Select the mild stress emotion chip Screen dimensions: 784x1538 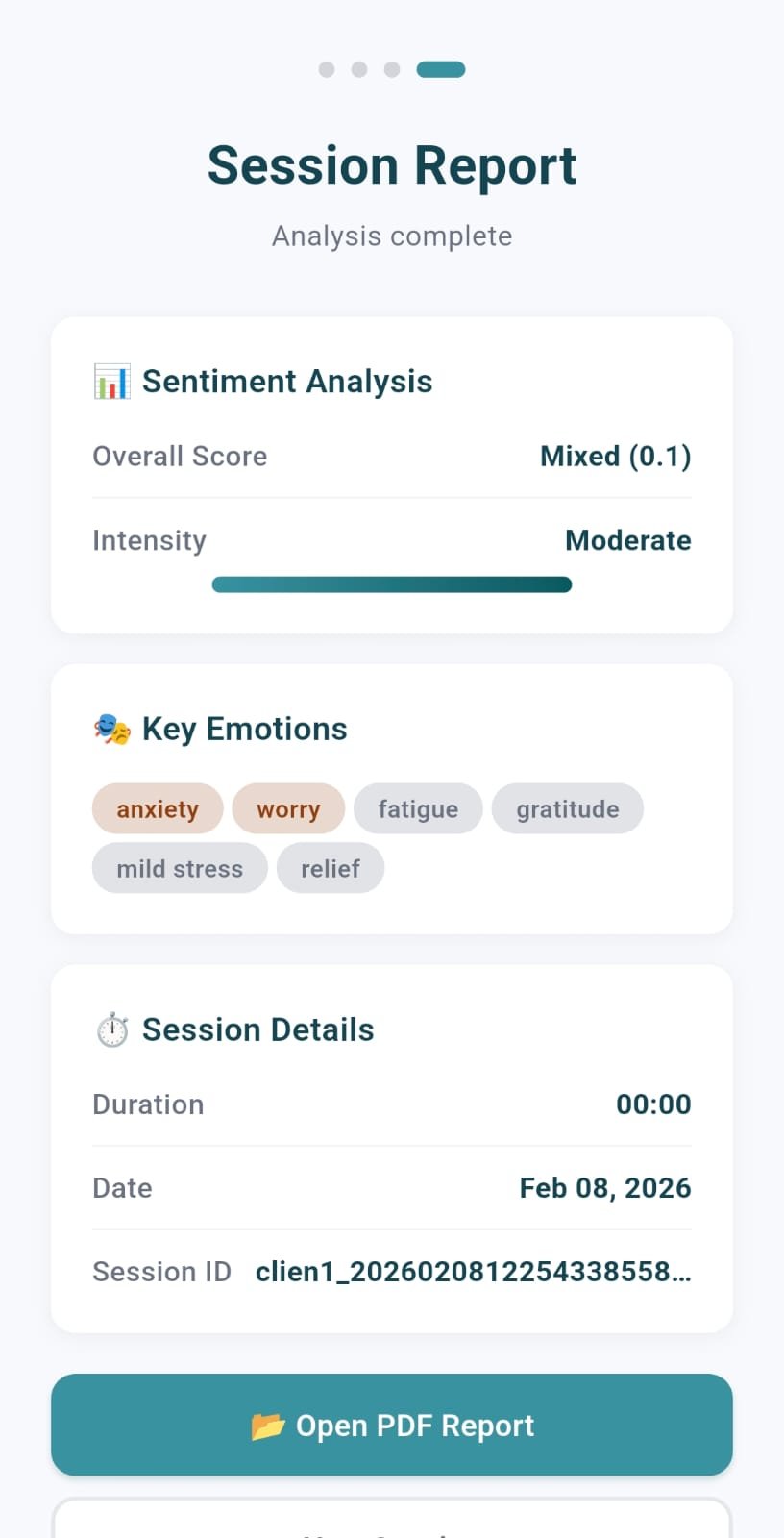180,867
